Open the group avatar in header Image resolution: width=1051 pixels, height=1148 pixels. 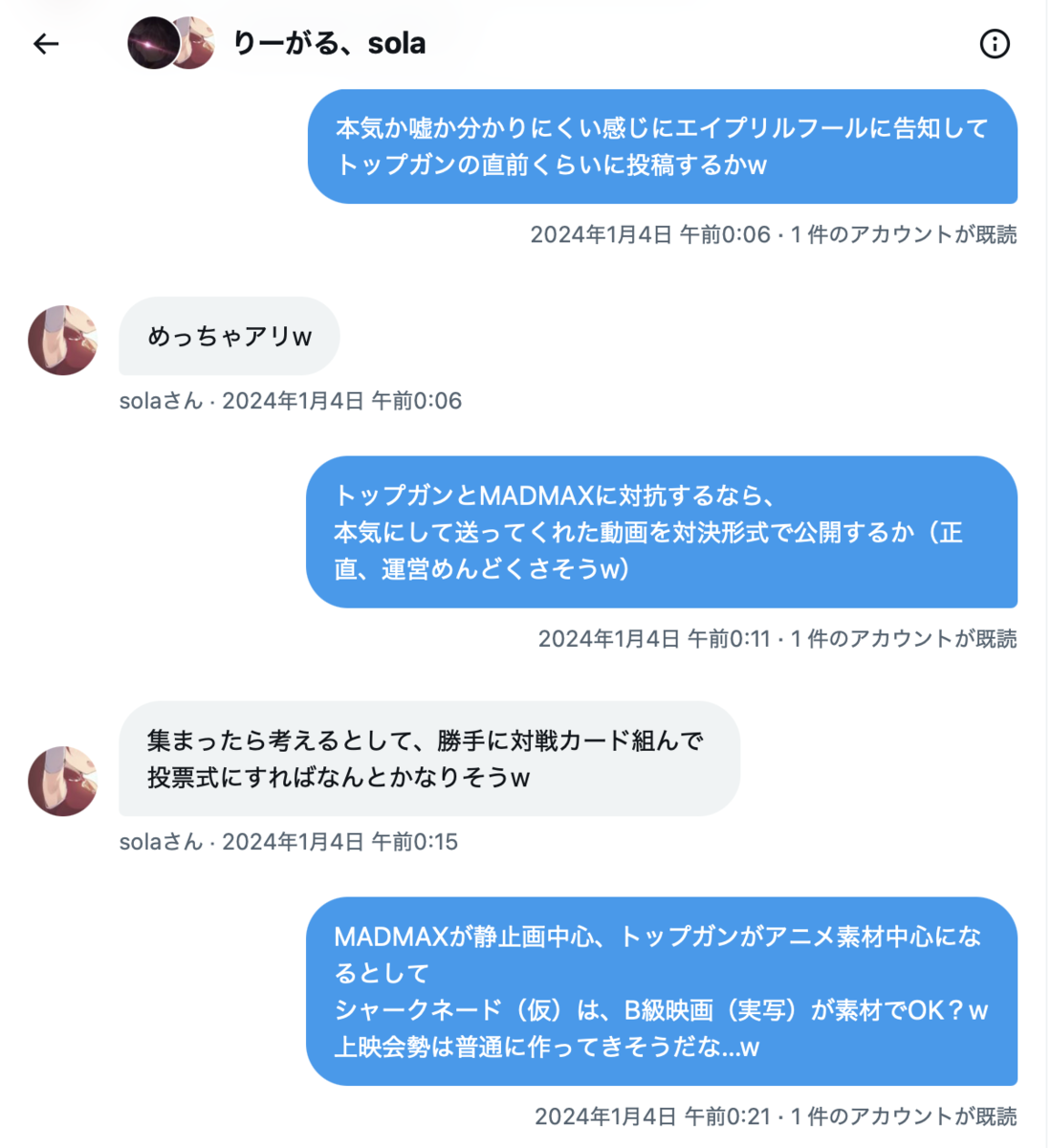171,43
